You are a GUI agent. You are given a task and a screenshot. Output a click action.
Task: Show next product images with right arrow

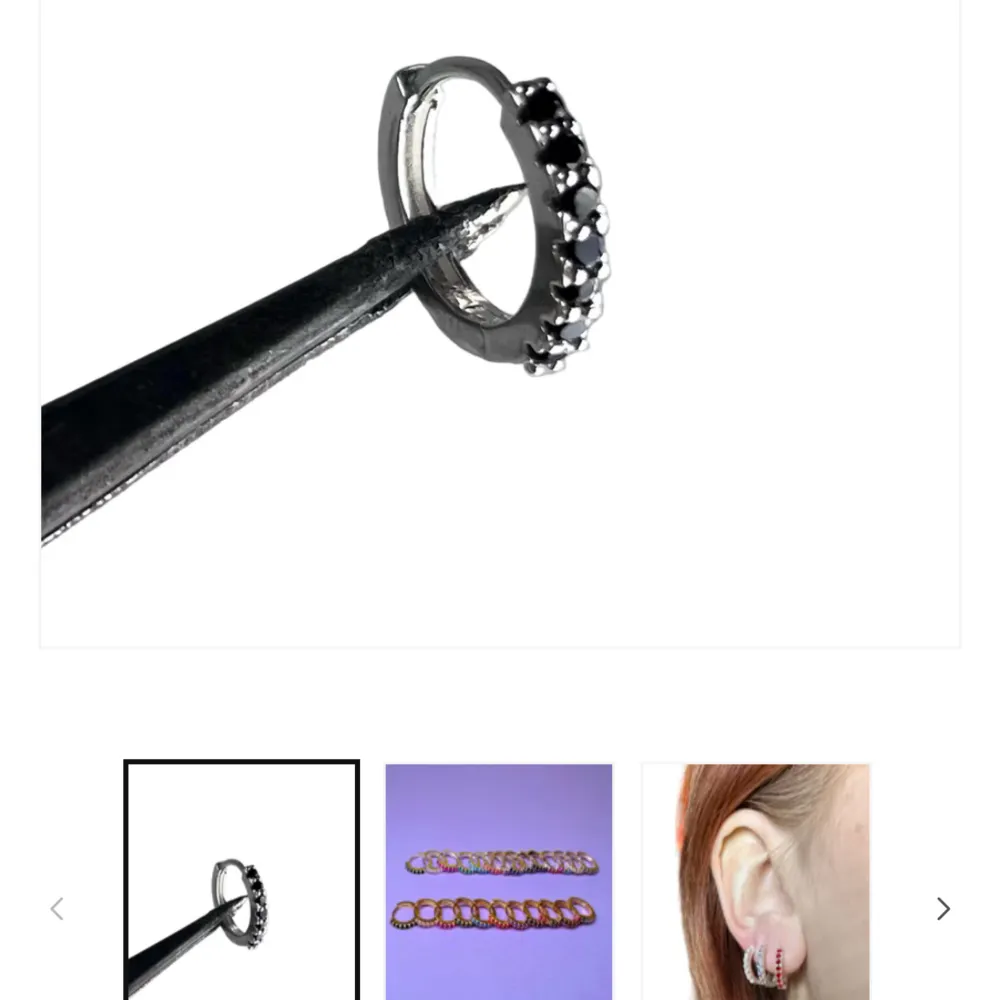pyautogui.click(x=943, y=909)
